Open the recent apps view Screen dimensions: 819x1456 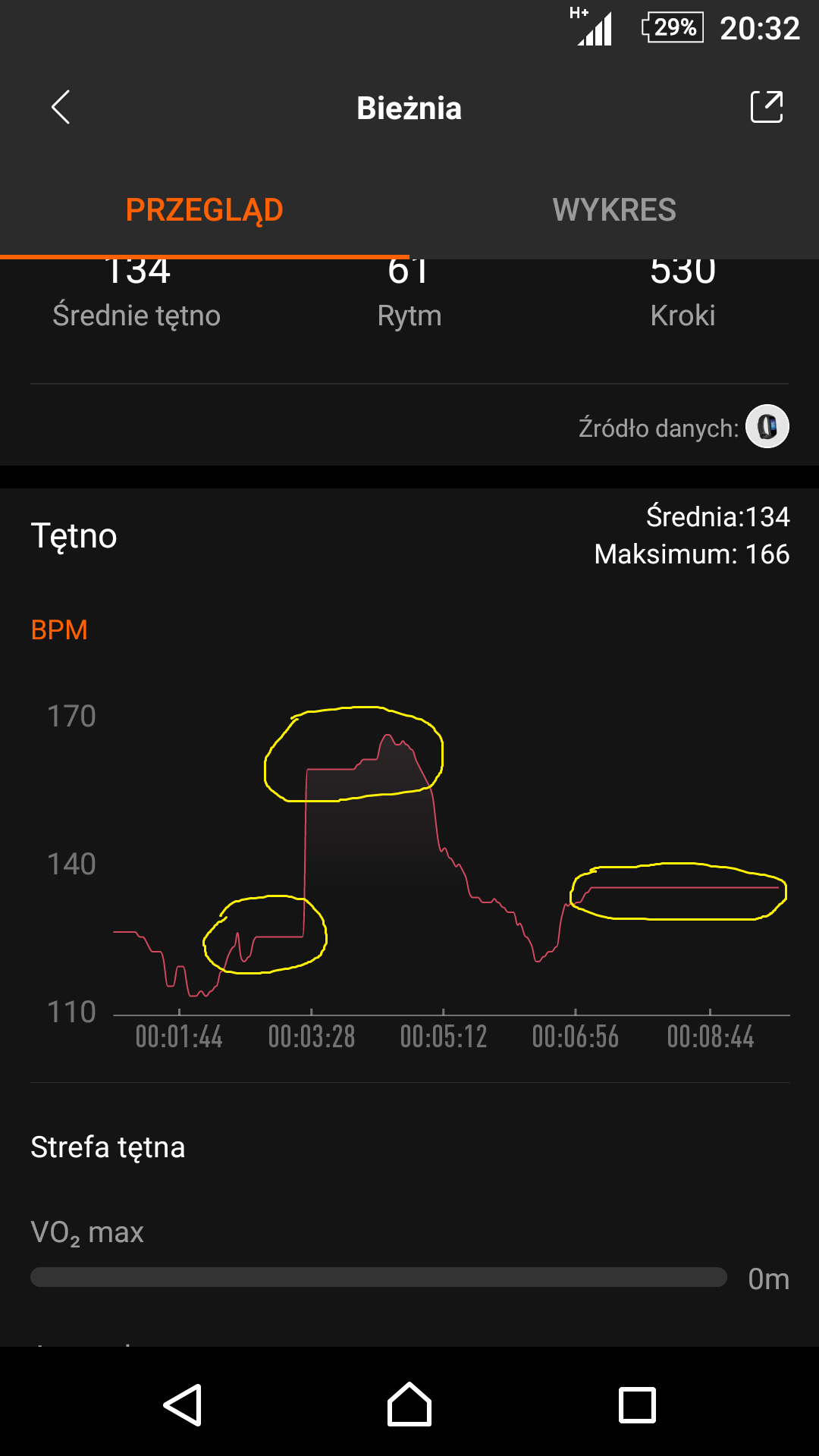pos(637,1404)
